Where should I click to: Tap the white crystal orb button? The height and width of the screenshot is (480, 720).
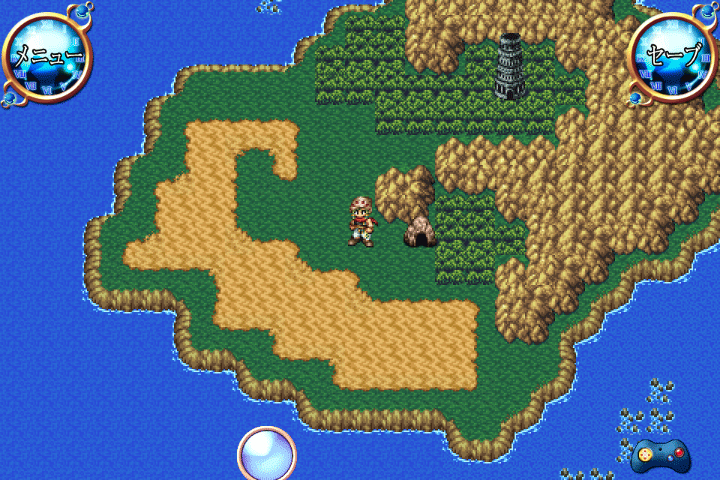[x=267, y=454]
